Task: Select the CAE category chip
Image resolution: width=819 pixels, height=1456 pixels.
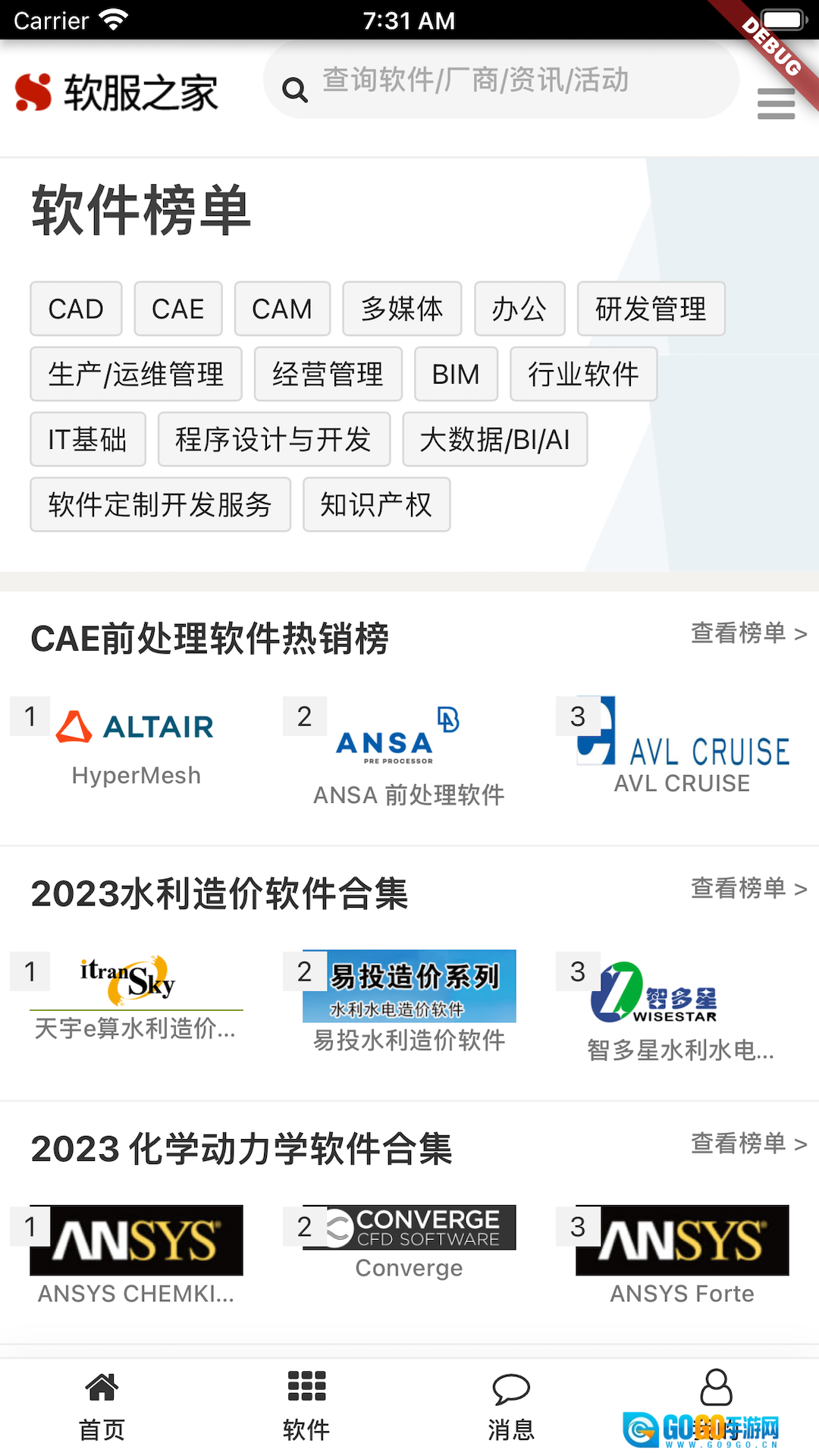Action: [x=178, y=309]
